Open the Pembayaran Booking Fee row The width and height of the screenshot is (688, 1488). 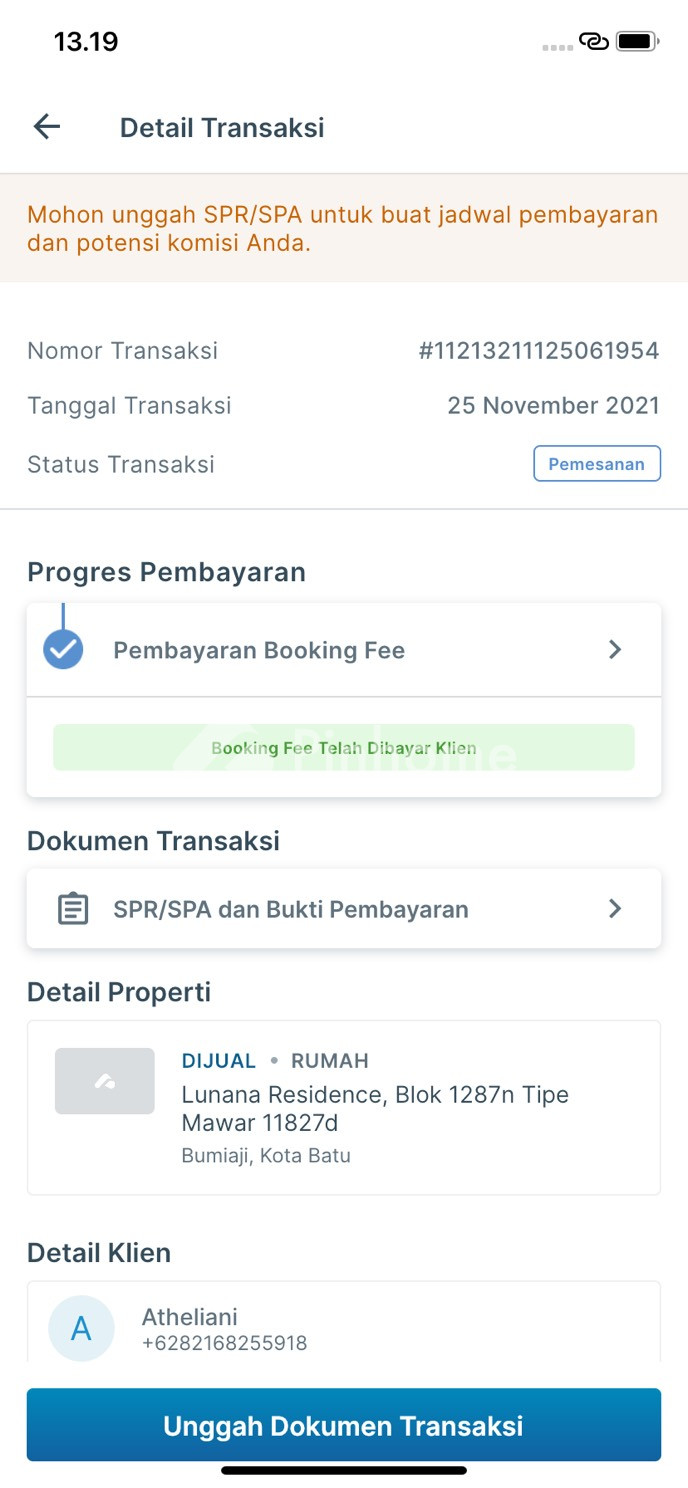tap(343, 650)
